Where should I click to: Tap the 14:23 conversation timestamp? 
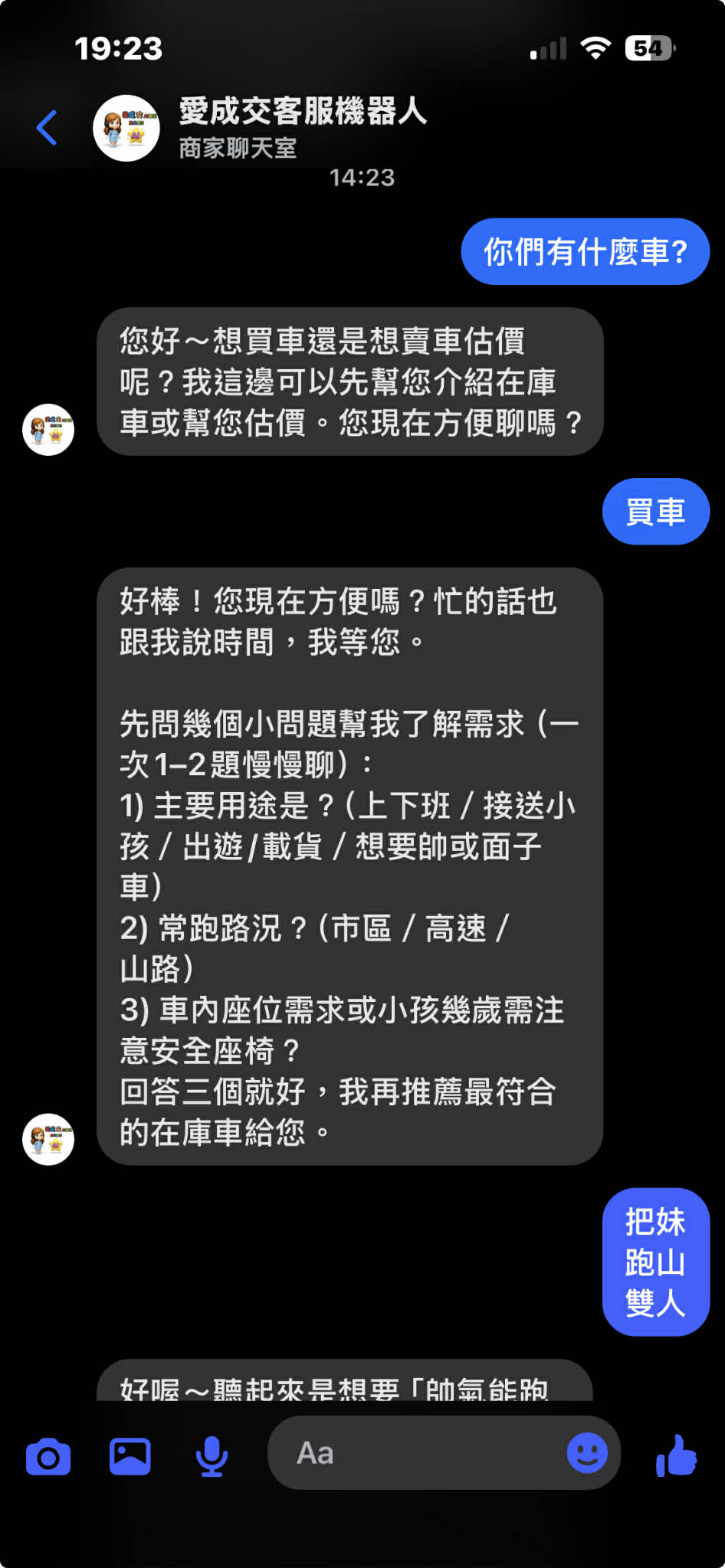click(x=362, y=178)
